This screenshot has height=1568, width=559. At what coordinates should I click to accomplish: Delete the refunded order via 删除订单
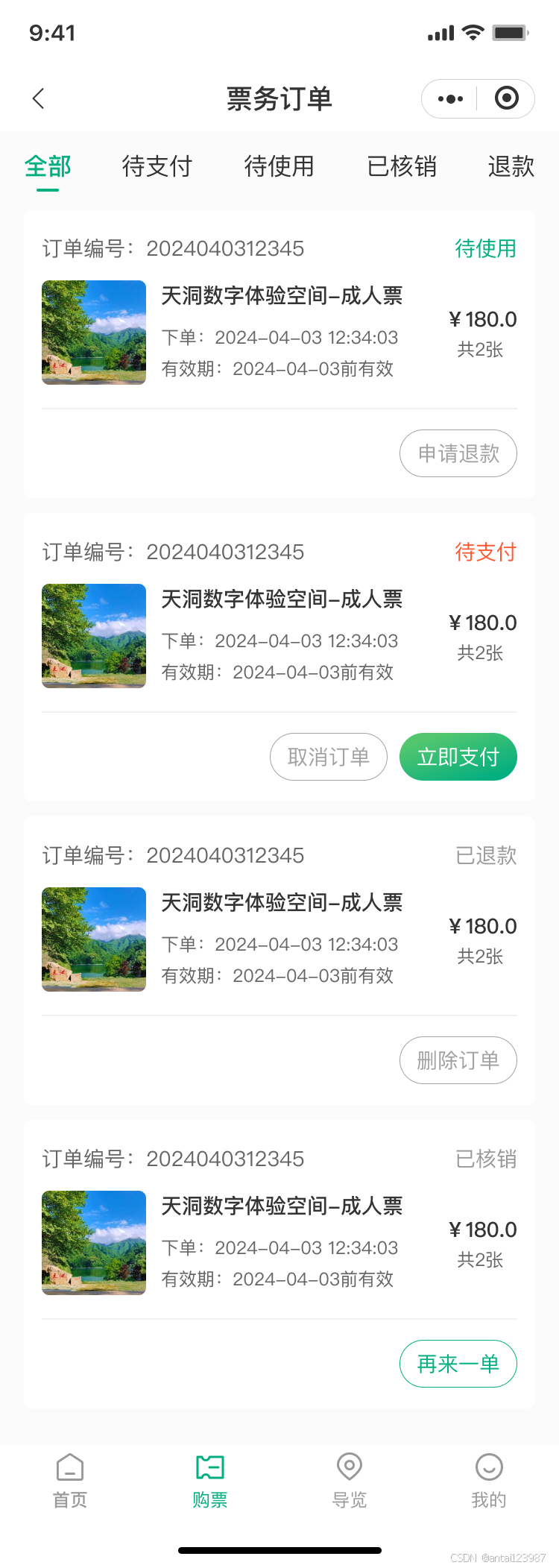[x=458, y=1059]
